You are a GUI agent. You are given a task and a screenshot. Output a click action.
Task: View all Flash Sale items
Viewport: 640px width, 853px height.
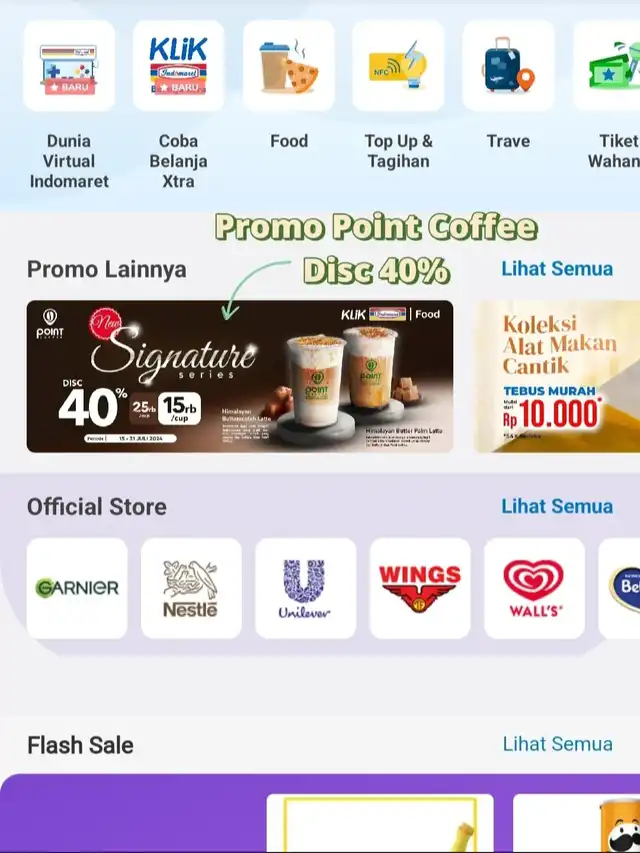[556, 744]
